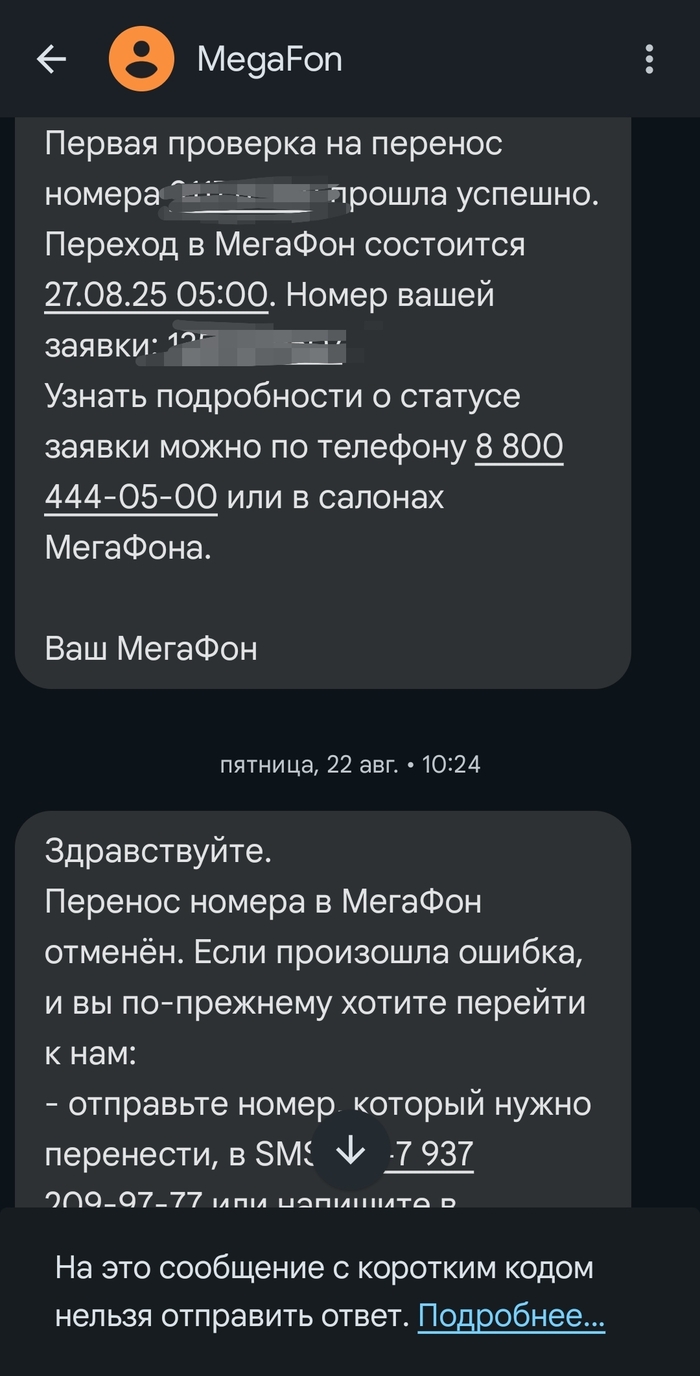Jump to latest message with down arrow
Image resolution: width=700 pixels, height=1376 pixels.
(x=350, y=1153)
